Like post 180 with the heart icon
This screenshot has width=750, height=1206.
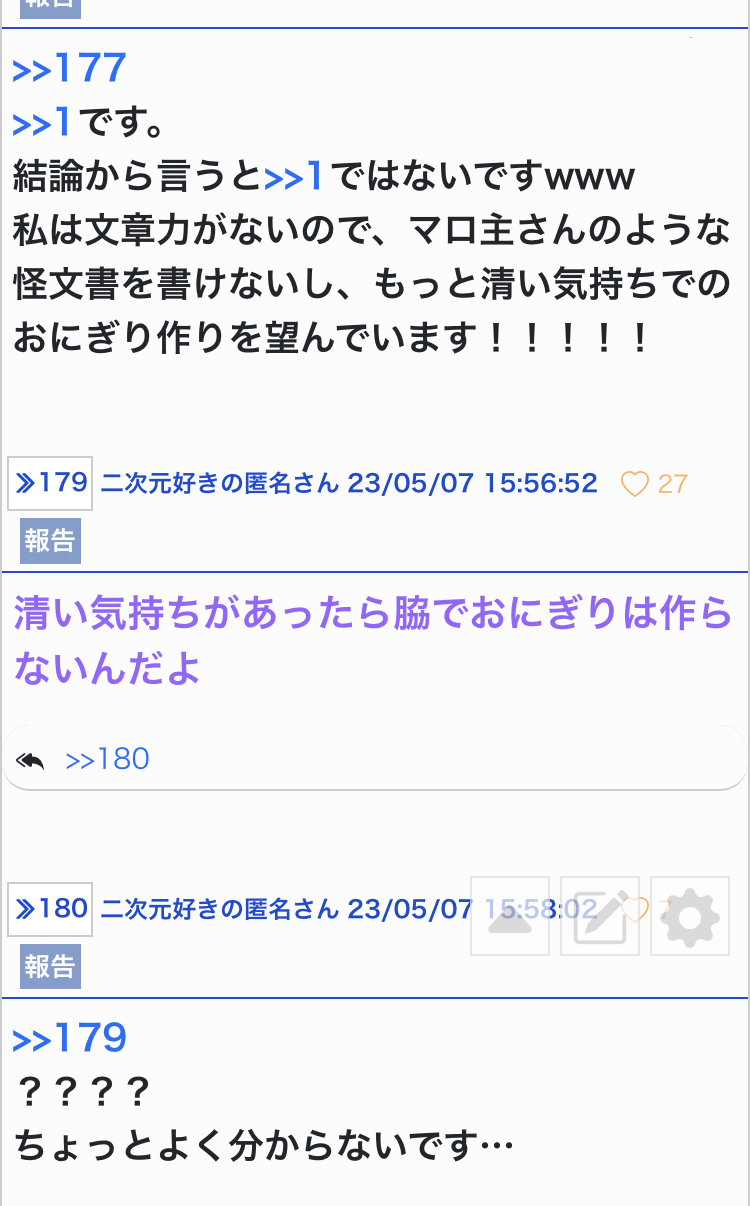tap(635, 909)
